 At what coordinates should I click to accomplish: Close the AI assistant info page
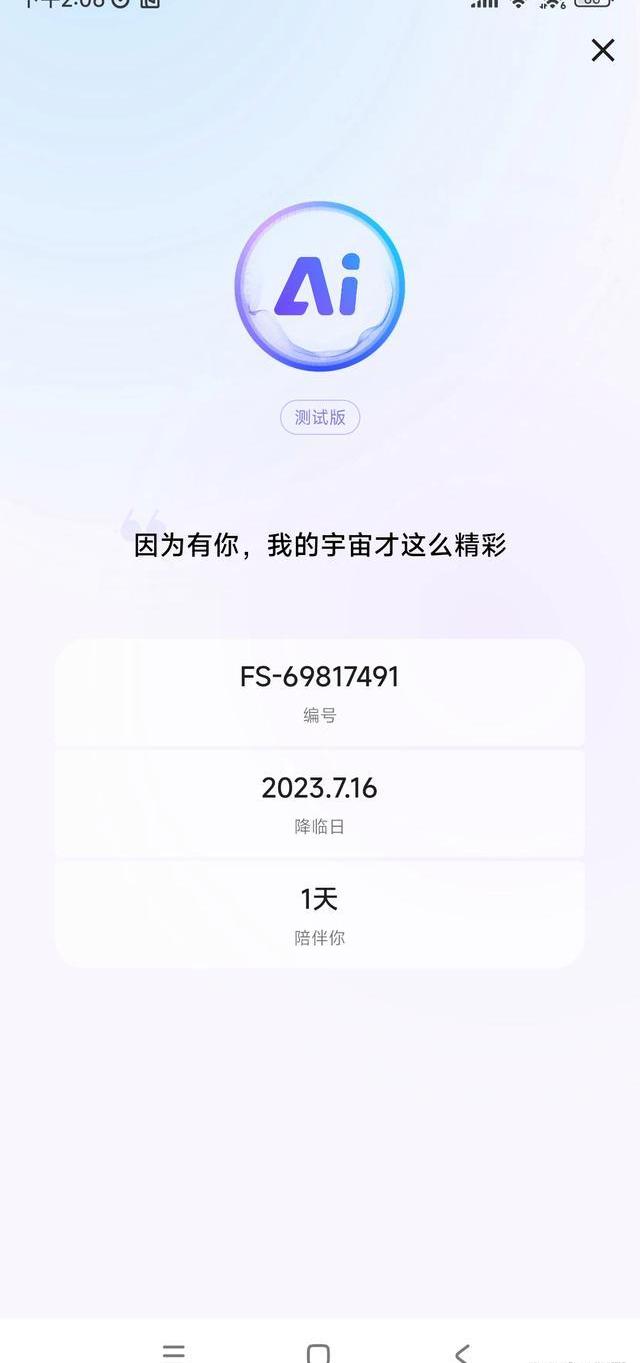603,50
